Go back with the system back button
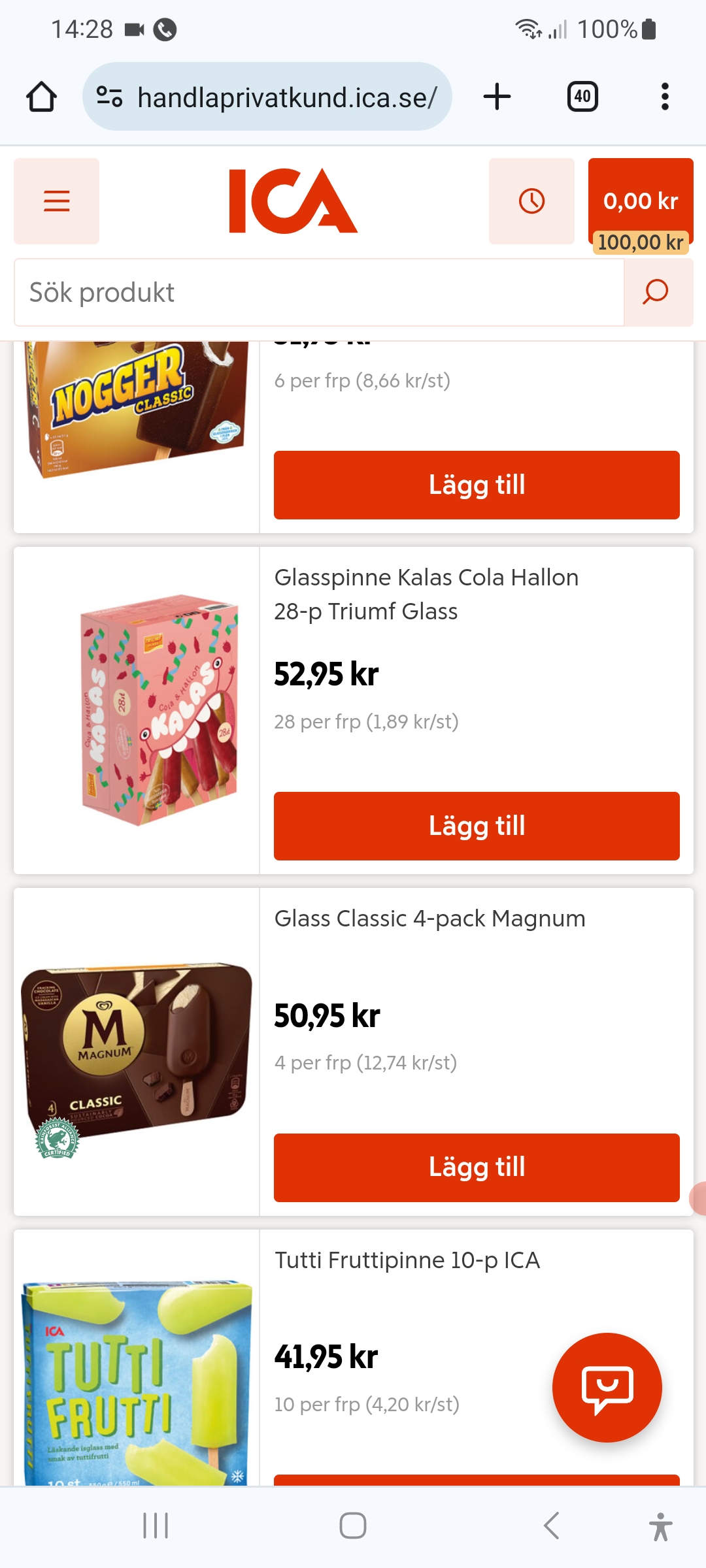 click(x=551, y=1526)
